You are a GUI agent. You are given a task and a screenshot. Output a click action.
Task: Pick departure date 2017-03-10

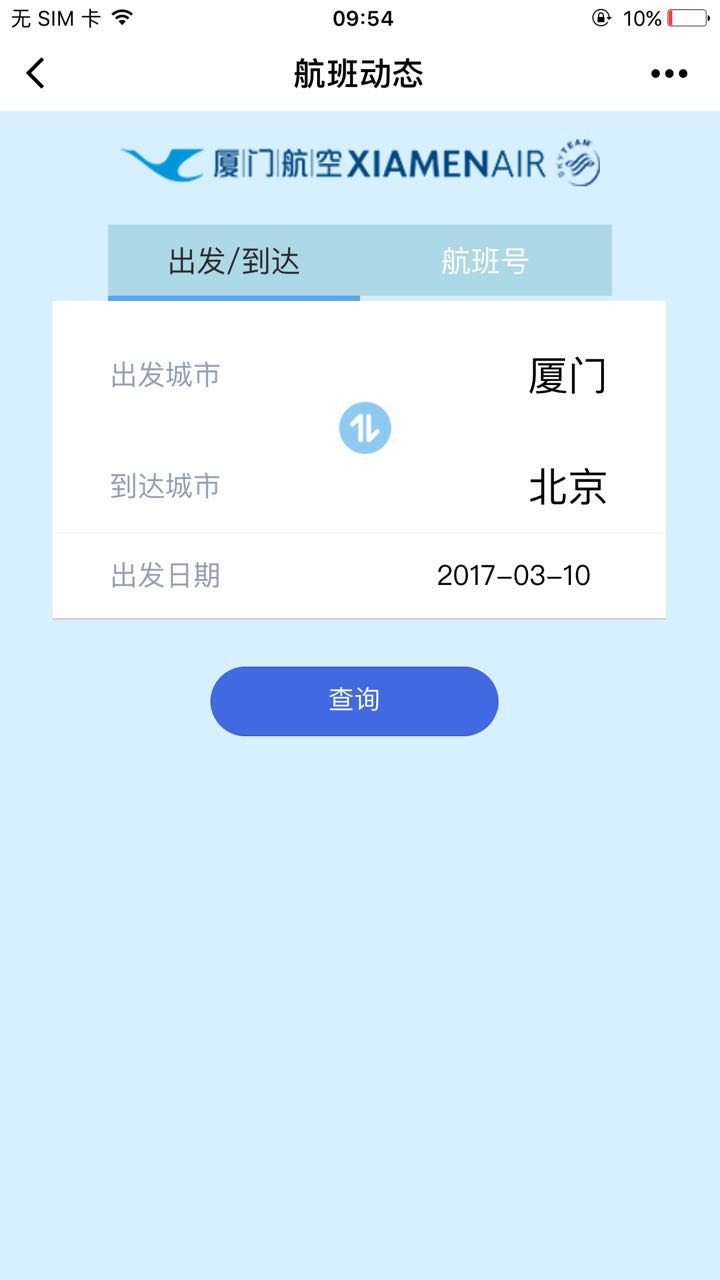[x=513, y=576]
